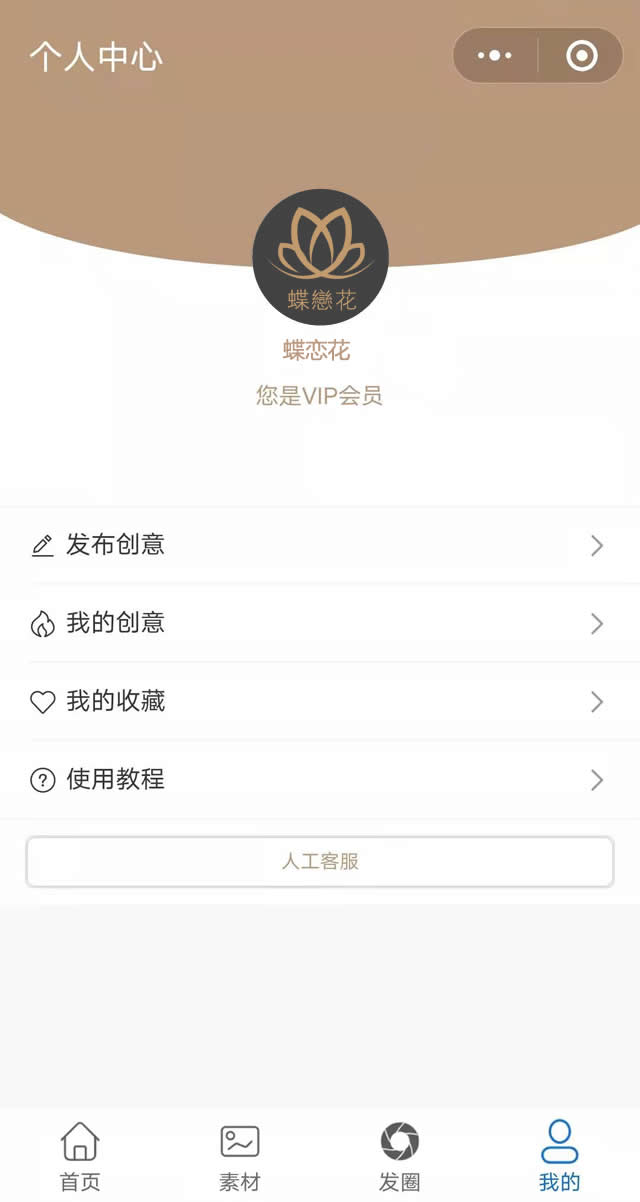Switch to the 首页 tab
The width and height of the screenshot is (640, 1202).
pos(80,1156)
